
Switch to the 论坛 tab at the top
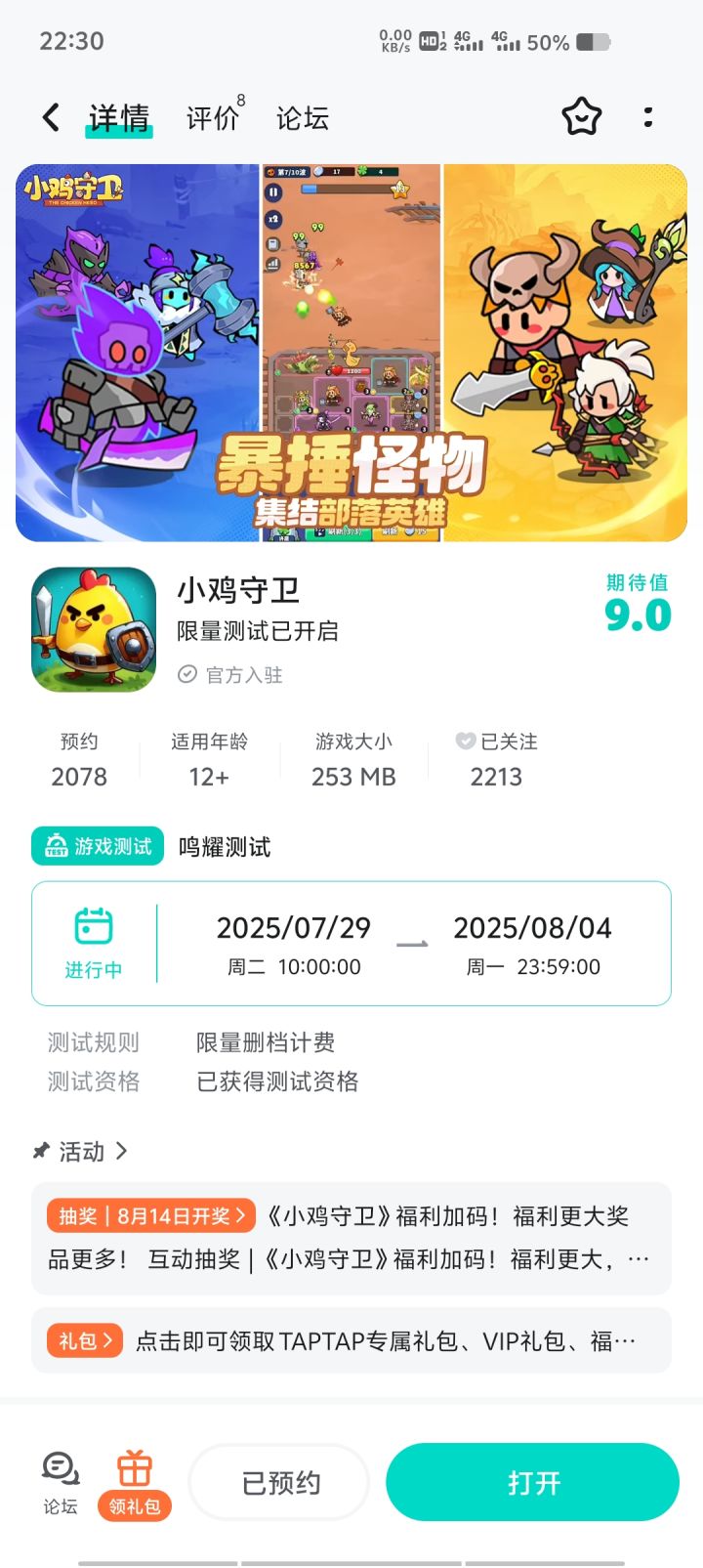[x=303, y=118]
